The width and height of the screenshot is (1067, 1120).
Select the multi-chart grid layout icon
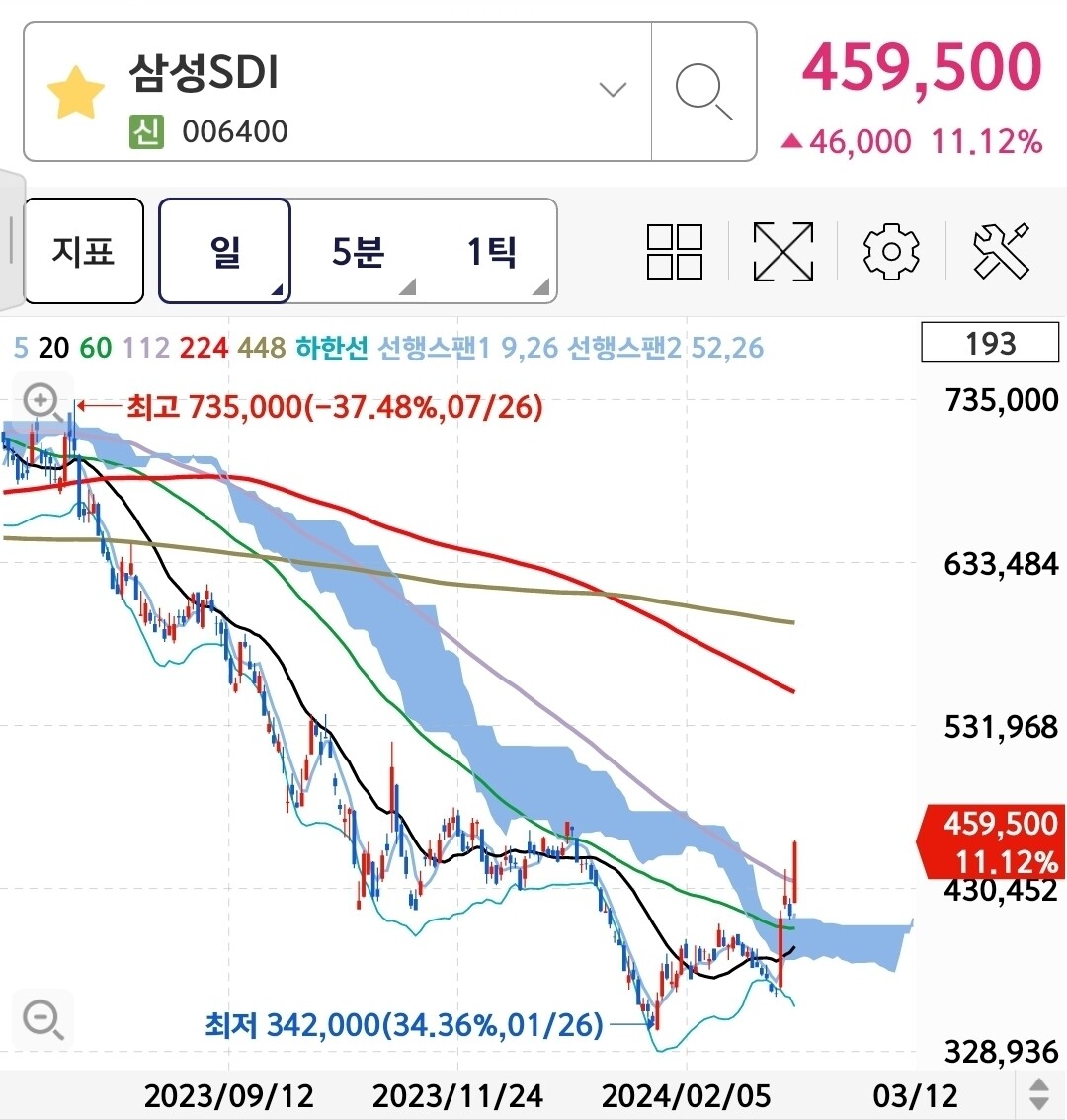676,252
